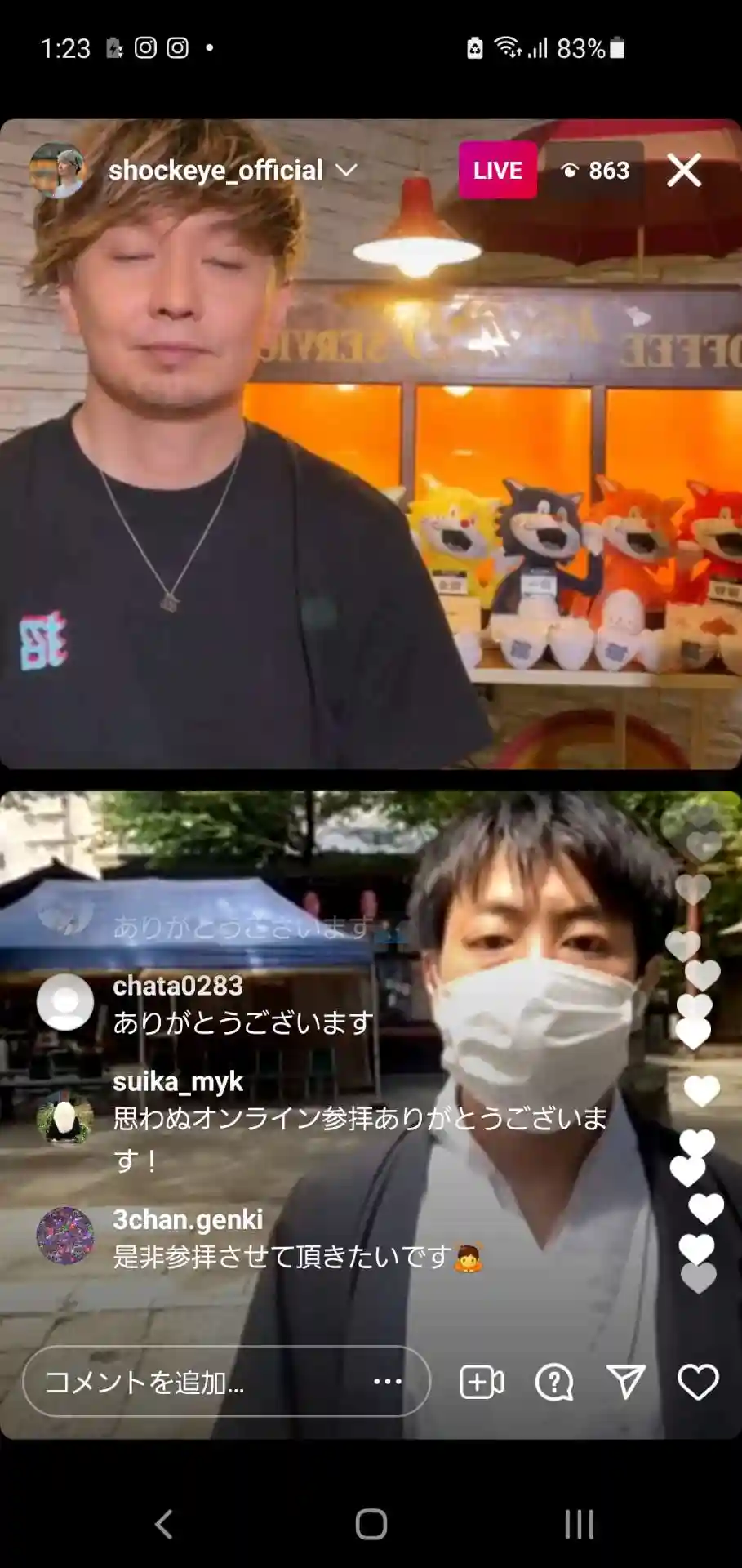
Task: Ask a question to the host
Action: click(x=554, y=1383)
